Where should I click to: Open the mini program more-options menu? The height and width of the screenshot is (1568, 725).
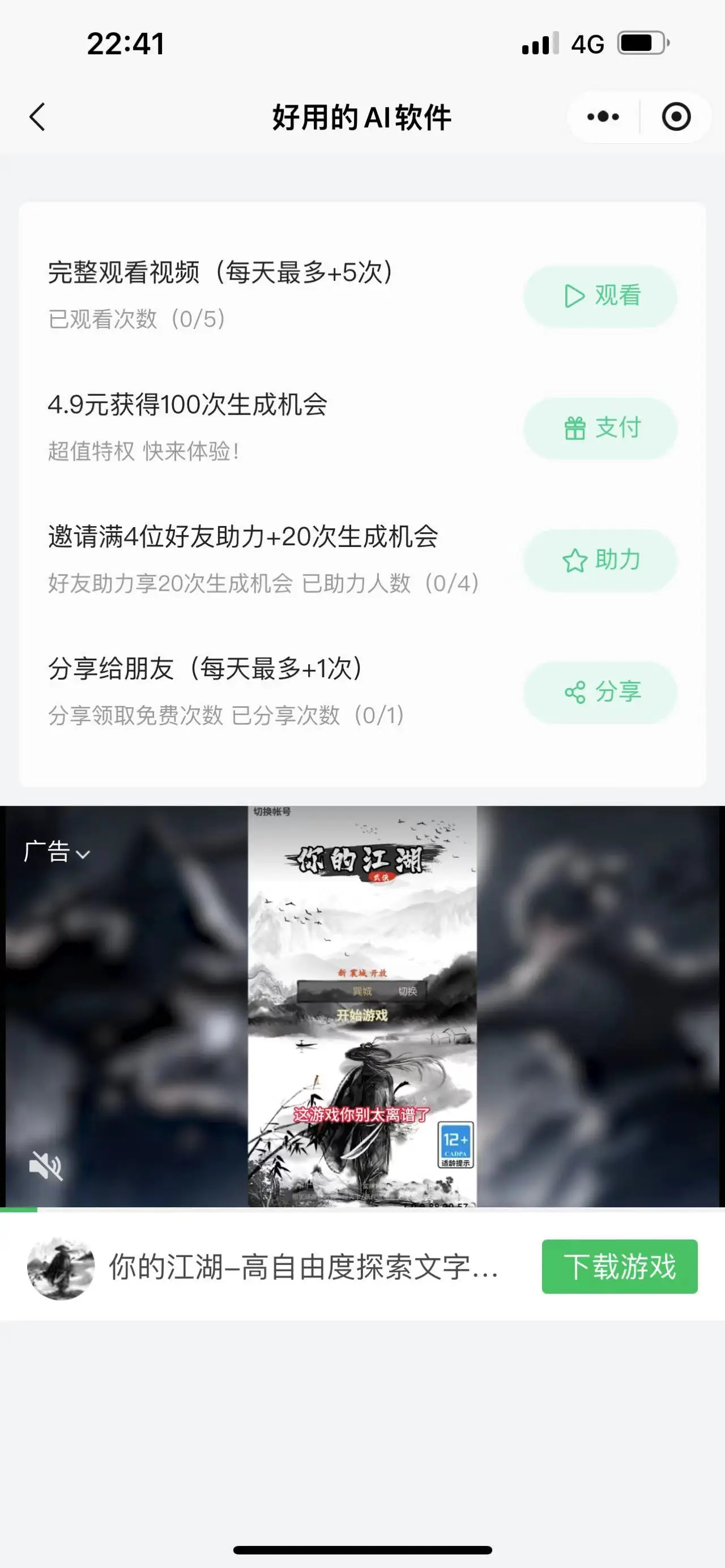(603, 117)
